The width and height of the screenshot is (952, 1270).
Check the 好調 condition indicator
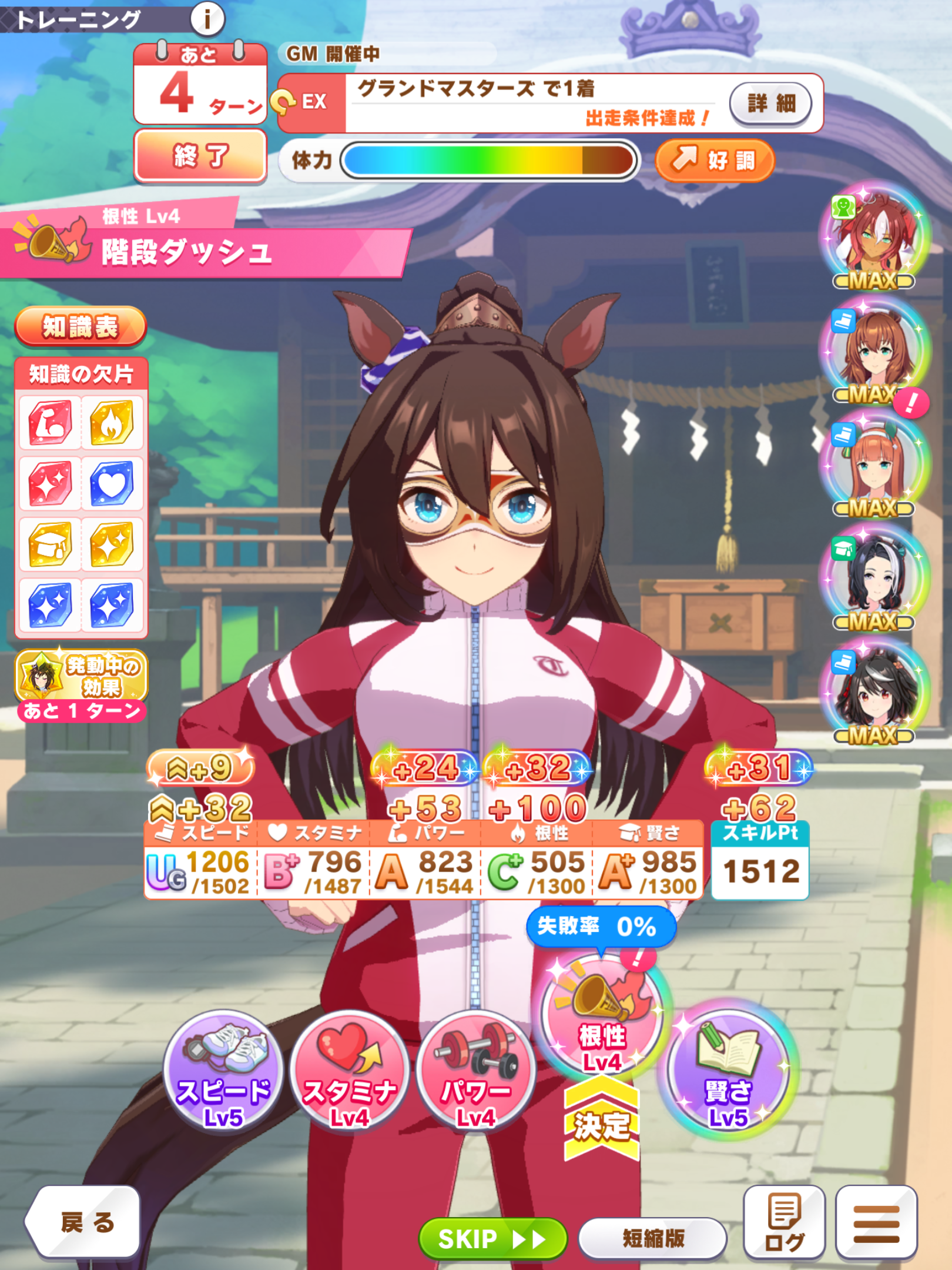[715, 161]
